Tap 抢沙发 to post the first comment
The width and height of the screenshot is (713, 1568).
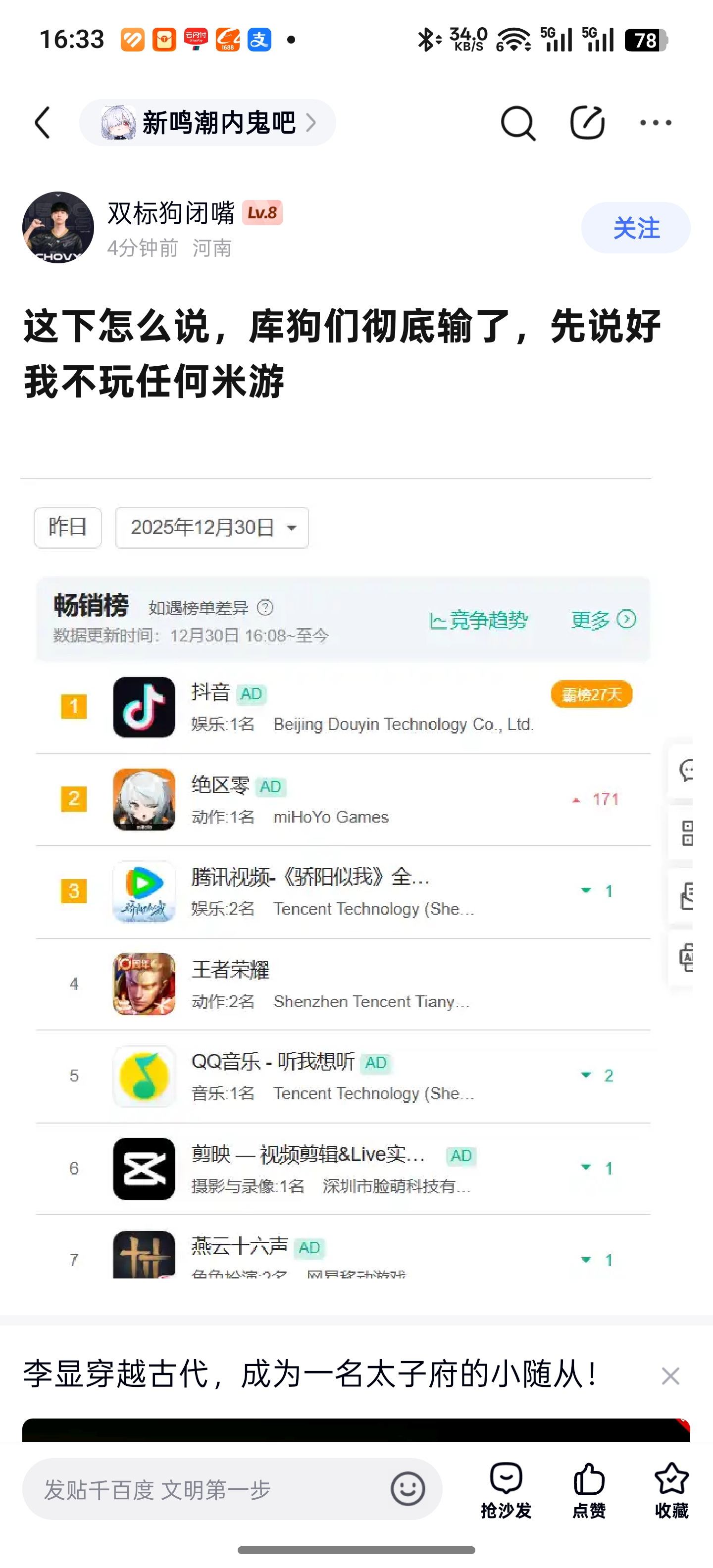(x=506, y=1489)
